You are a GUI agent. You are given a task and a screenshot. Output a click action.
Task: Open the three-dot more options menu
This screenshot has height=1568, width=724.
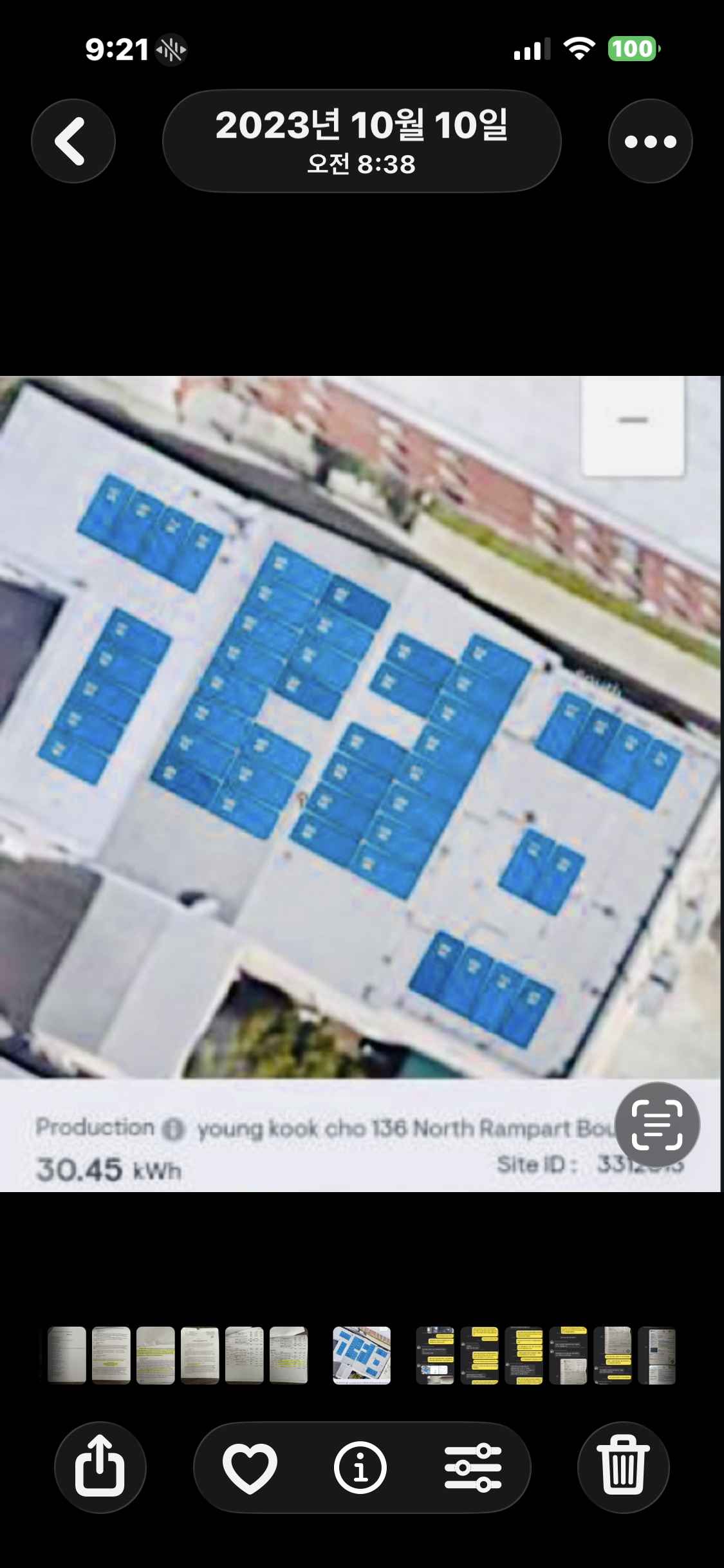[x=650, y=141]
